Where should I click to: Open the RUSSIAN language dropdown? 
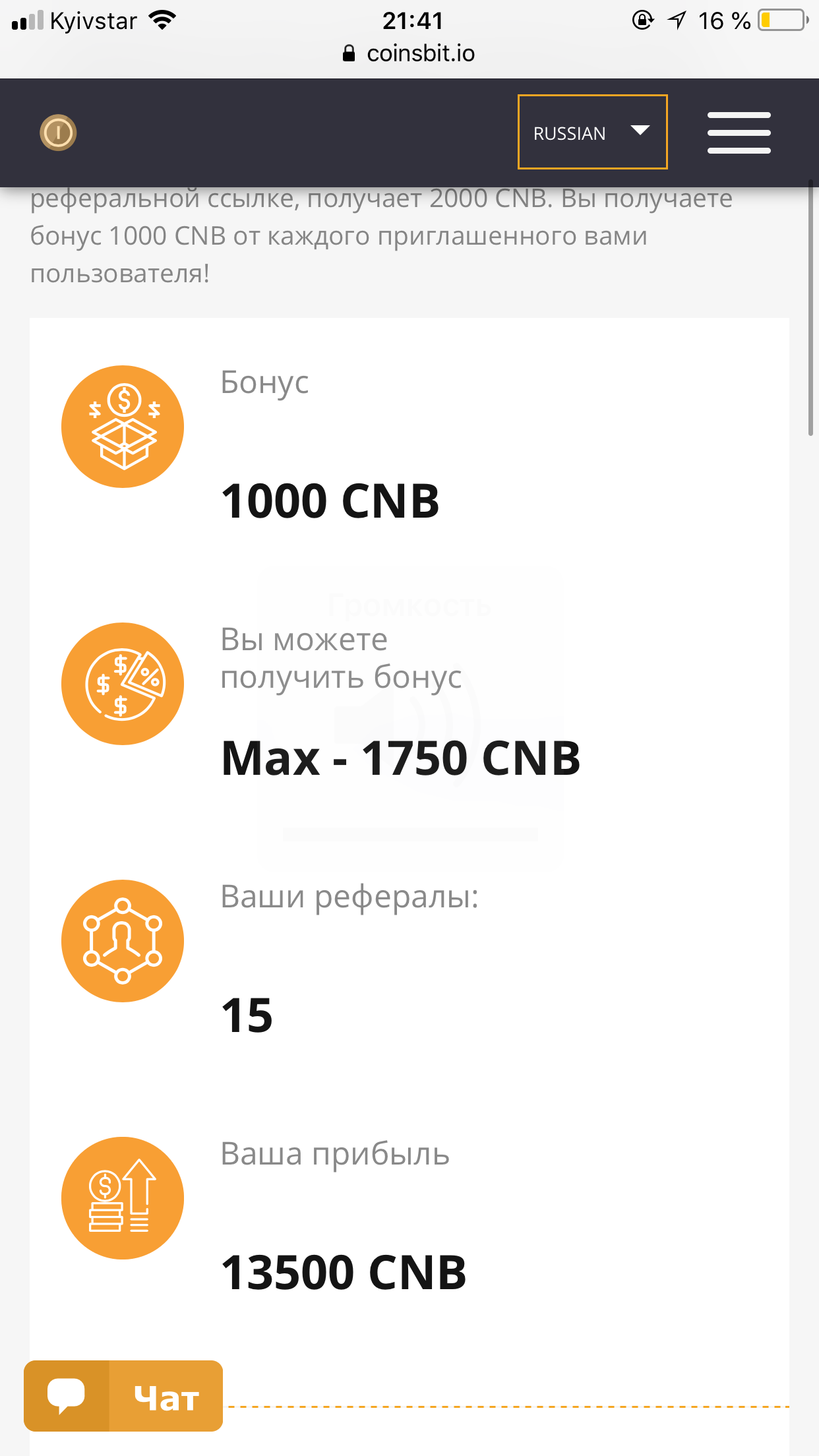(592, 132)
